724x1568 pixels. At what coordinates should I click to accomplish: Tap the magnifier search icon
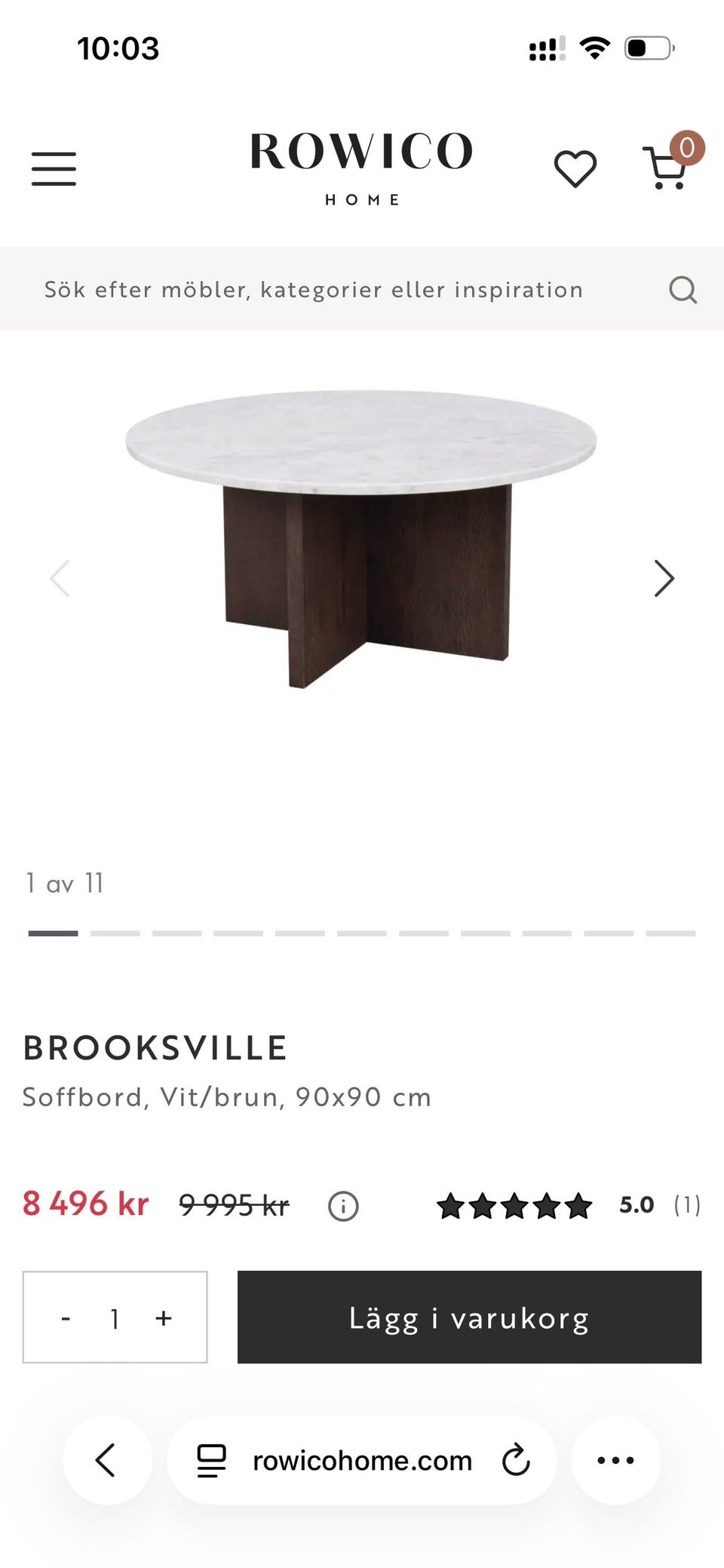[x=683, y=290]
